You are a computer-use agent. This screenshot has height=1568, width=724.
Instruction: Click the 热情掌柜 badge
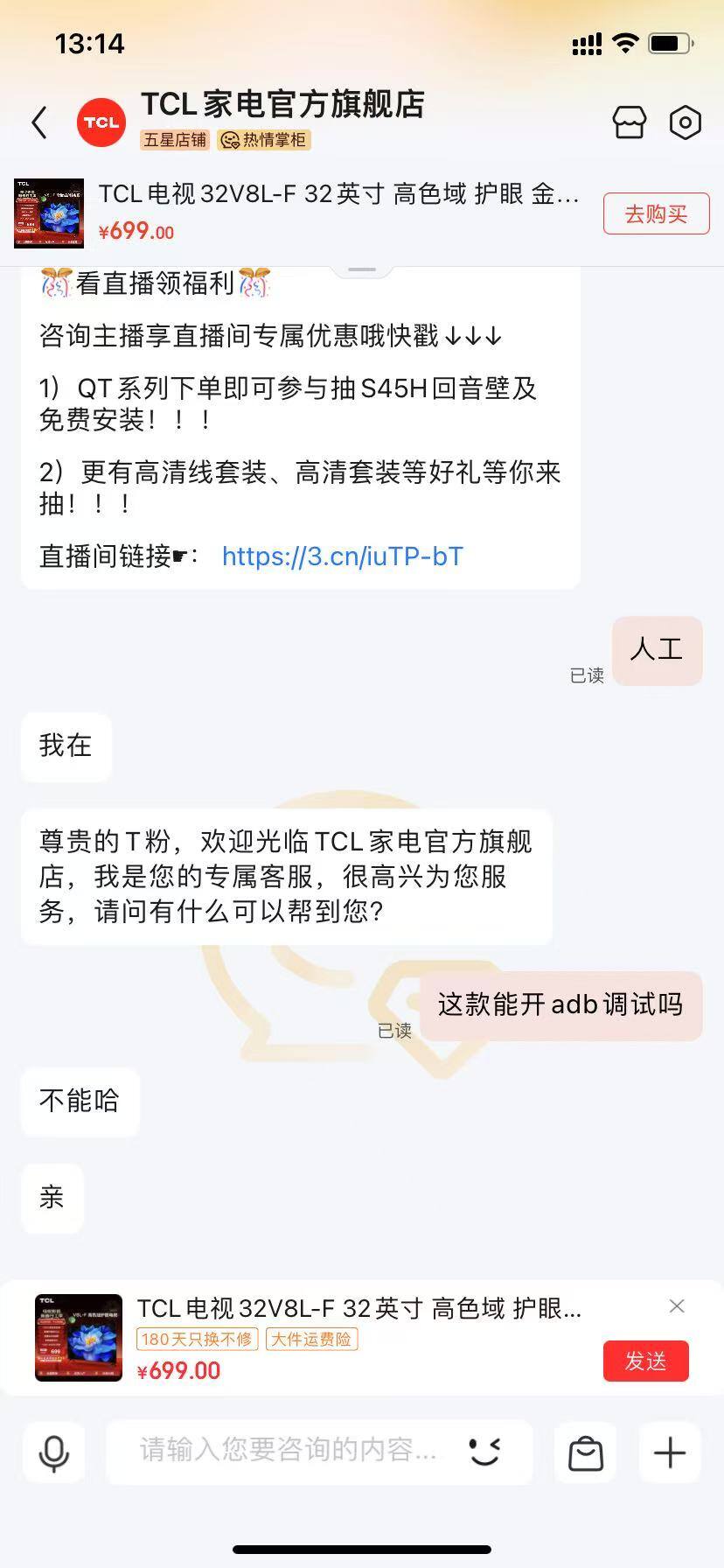coord(265,141)
